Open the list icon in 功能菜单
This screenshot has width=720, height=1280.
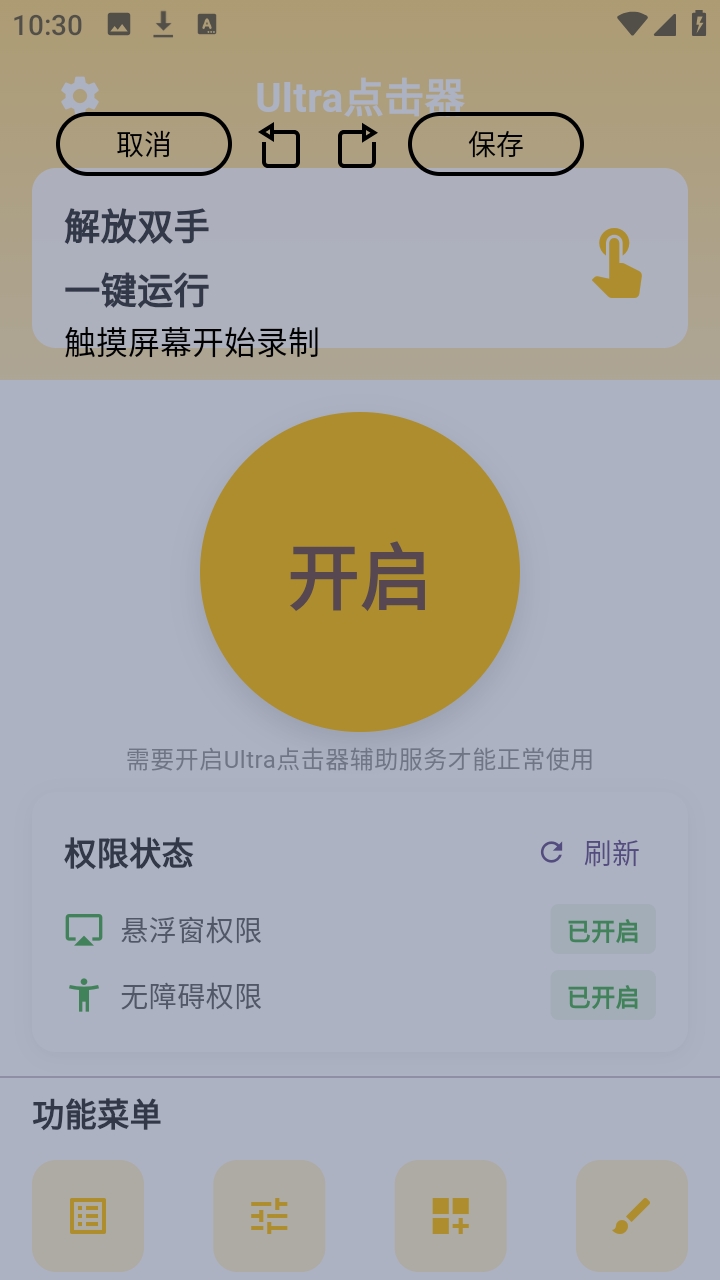tap(88, 1215)
